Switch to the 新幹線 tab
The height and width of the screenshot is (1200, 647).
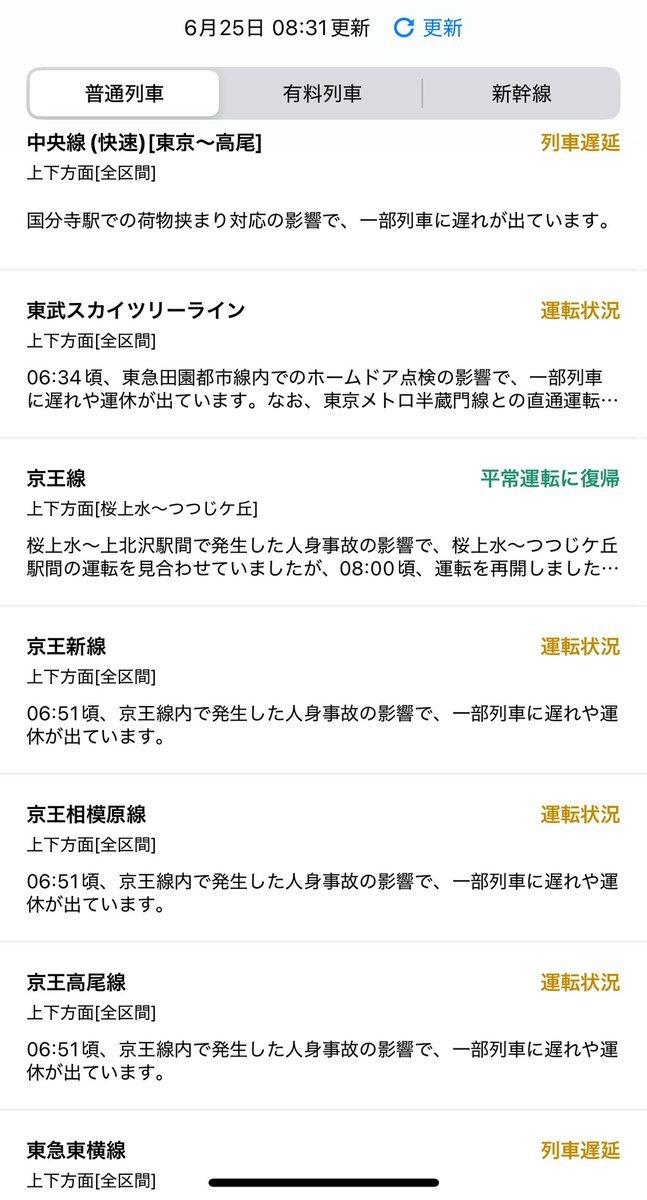click(x=521, y=94)
